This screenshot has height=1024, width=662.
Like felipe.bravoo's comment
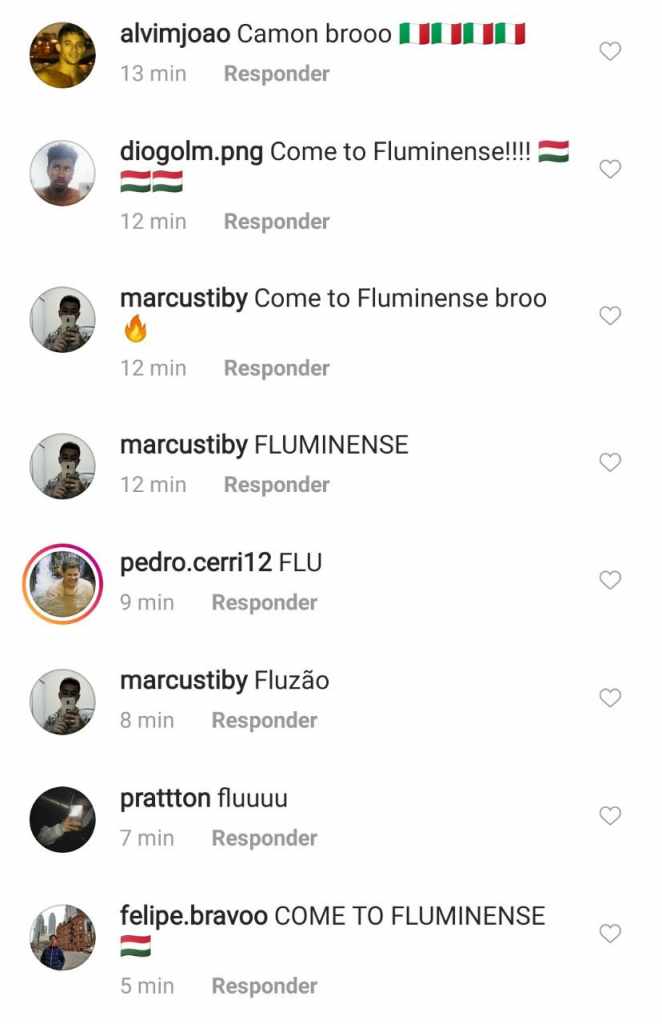click(610, 933)
